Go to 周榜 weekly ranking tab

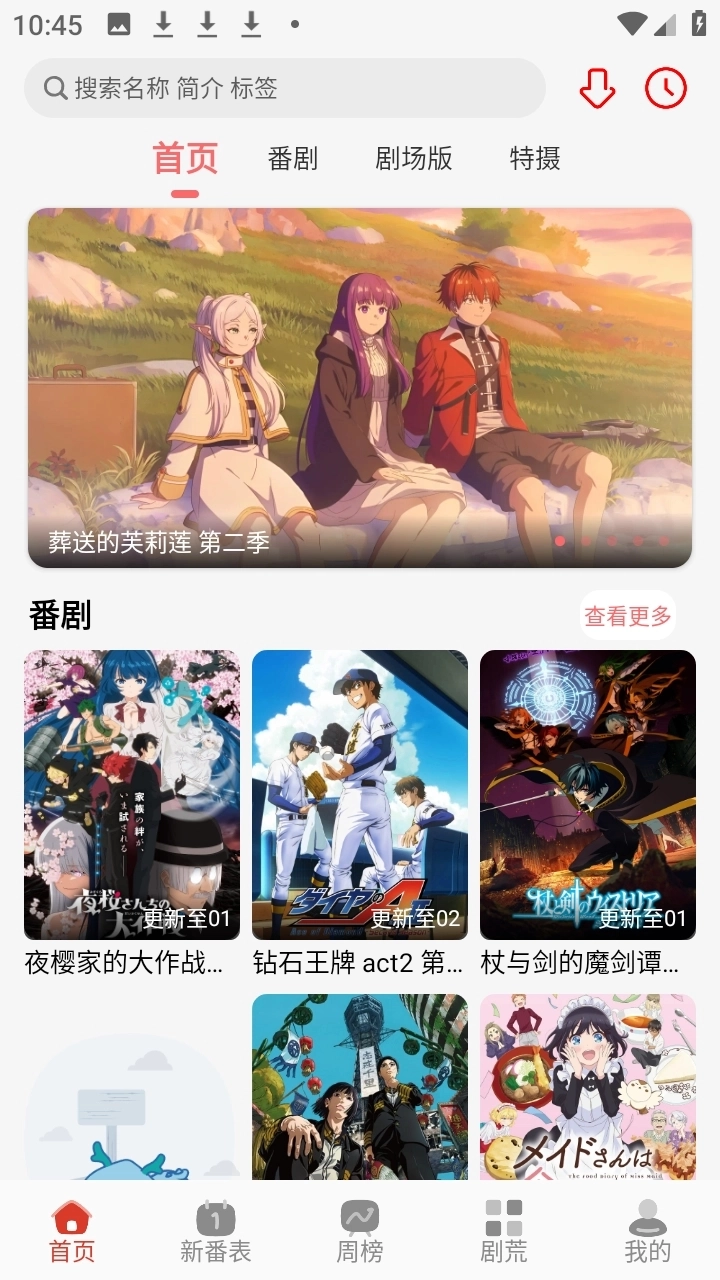[x=360, y=1232]
